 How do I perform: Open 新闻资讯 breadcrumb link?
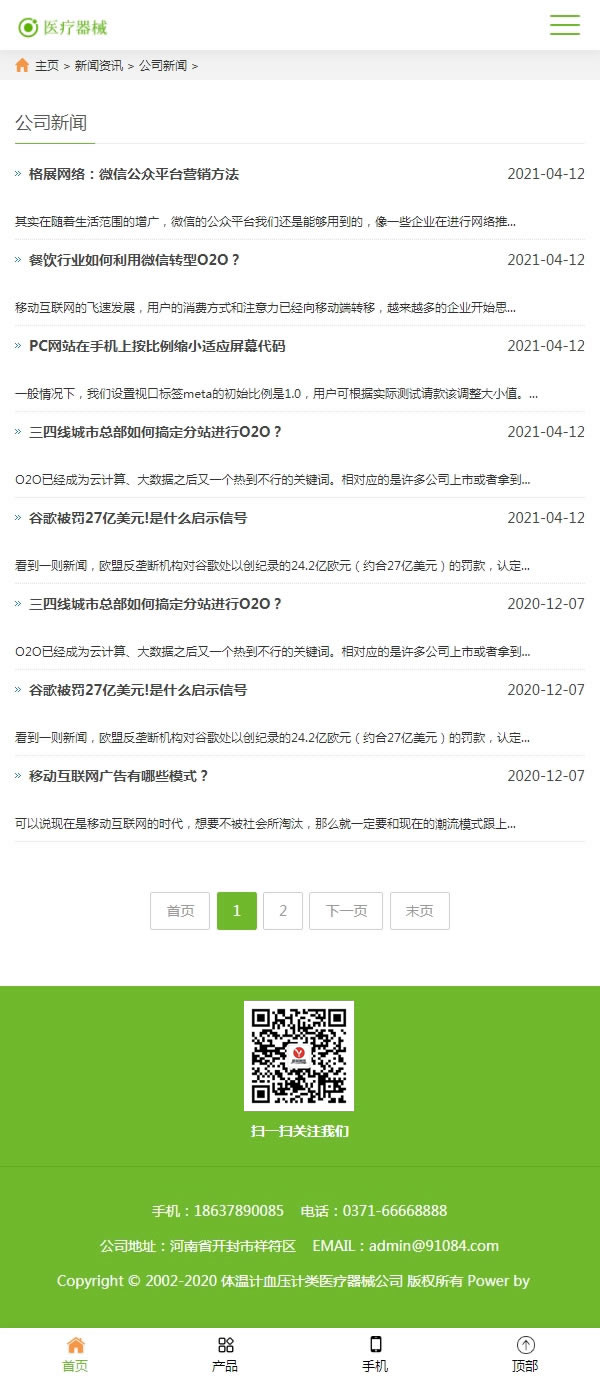[99, 65]
